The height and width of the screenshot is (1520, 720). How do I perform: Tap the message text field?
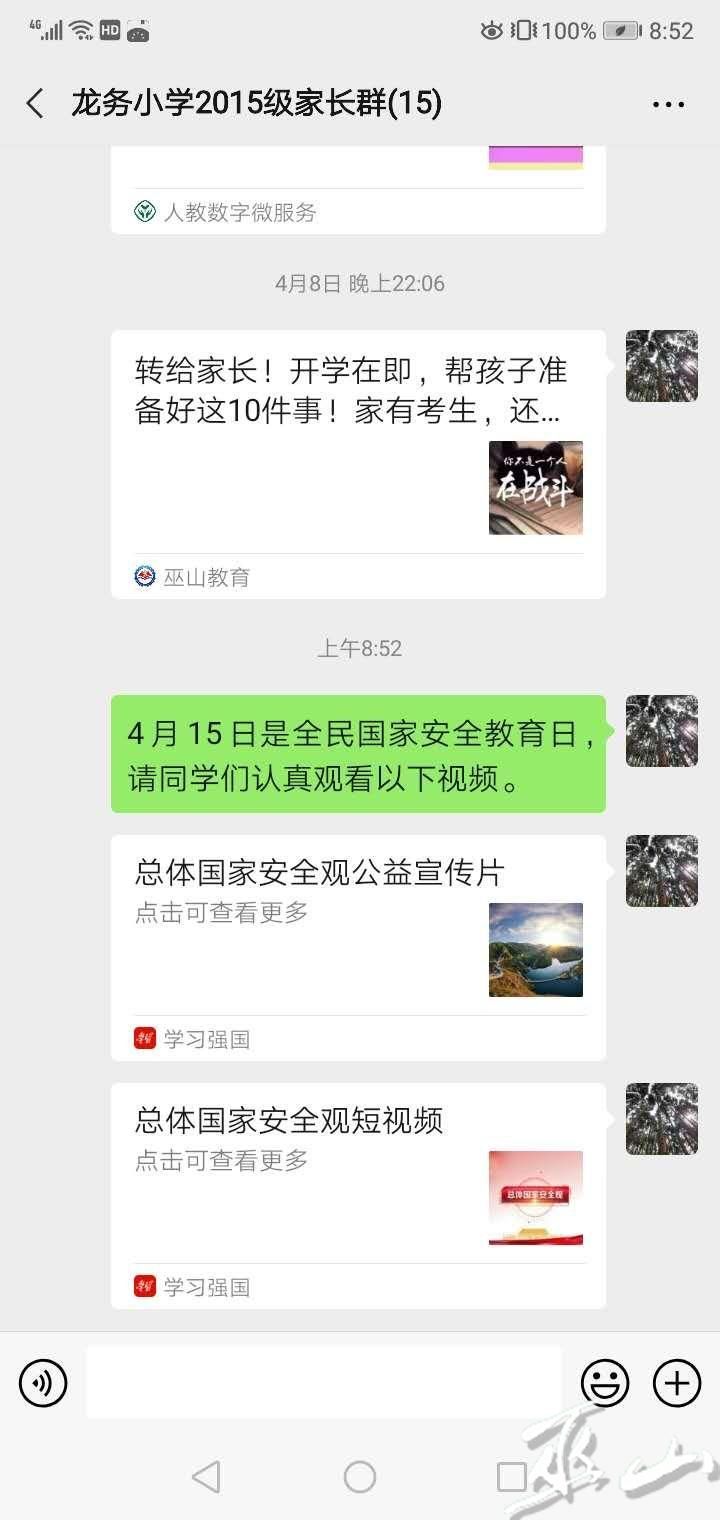point(323,1382)
